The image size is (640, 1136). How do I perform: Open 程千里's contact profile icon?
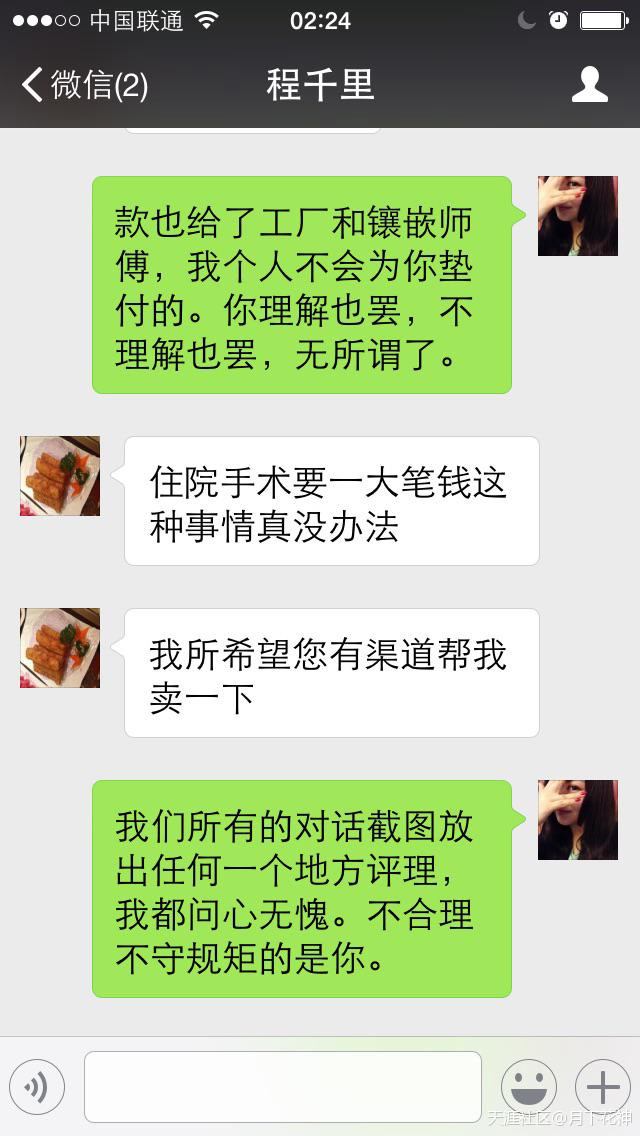point(589,85)
